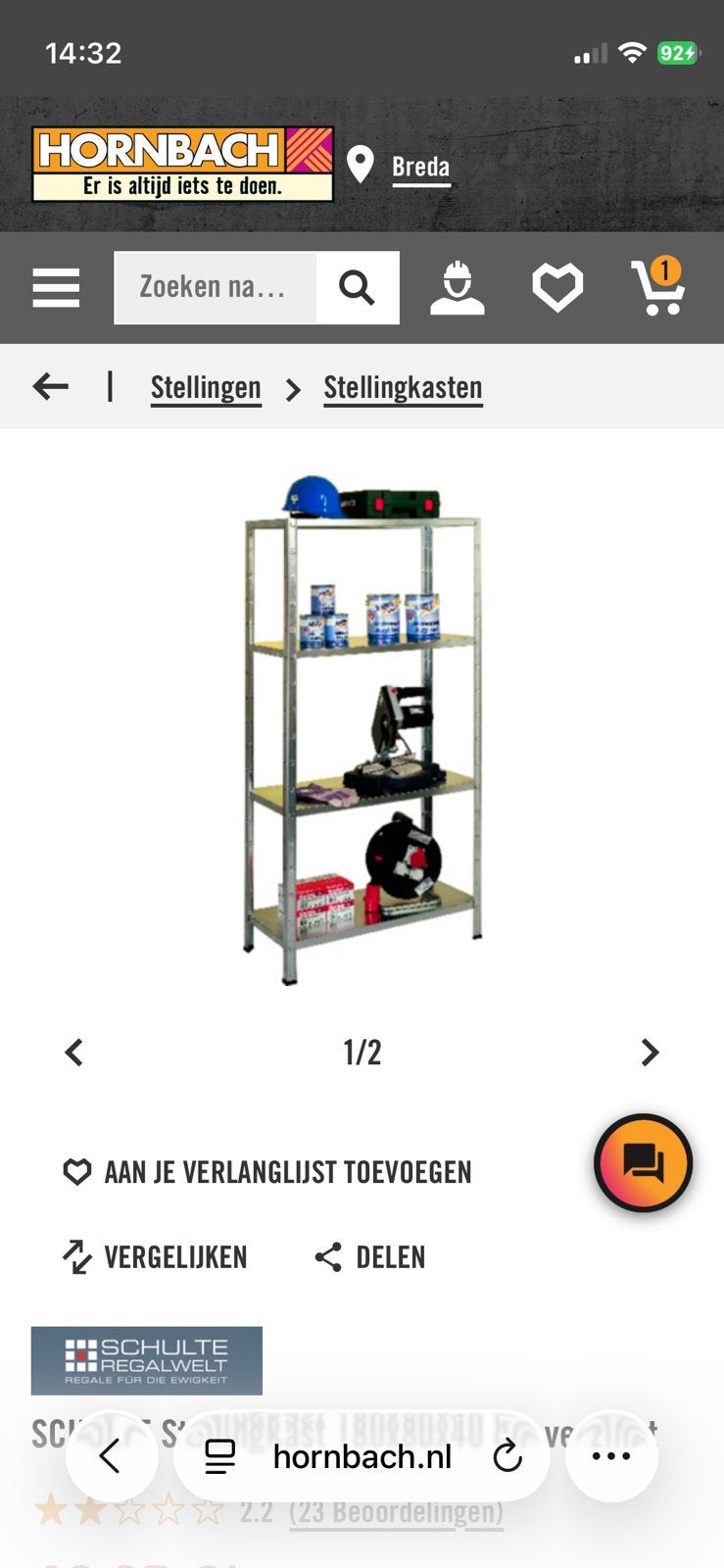Open the wishlist heart in header
This screenshot has width=724, height=1568.
tap(557, 288)
